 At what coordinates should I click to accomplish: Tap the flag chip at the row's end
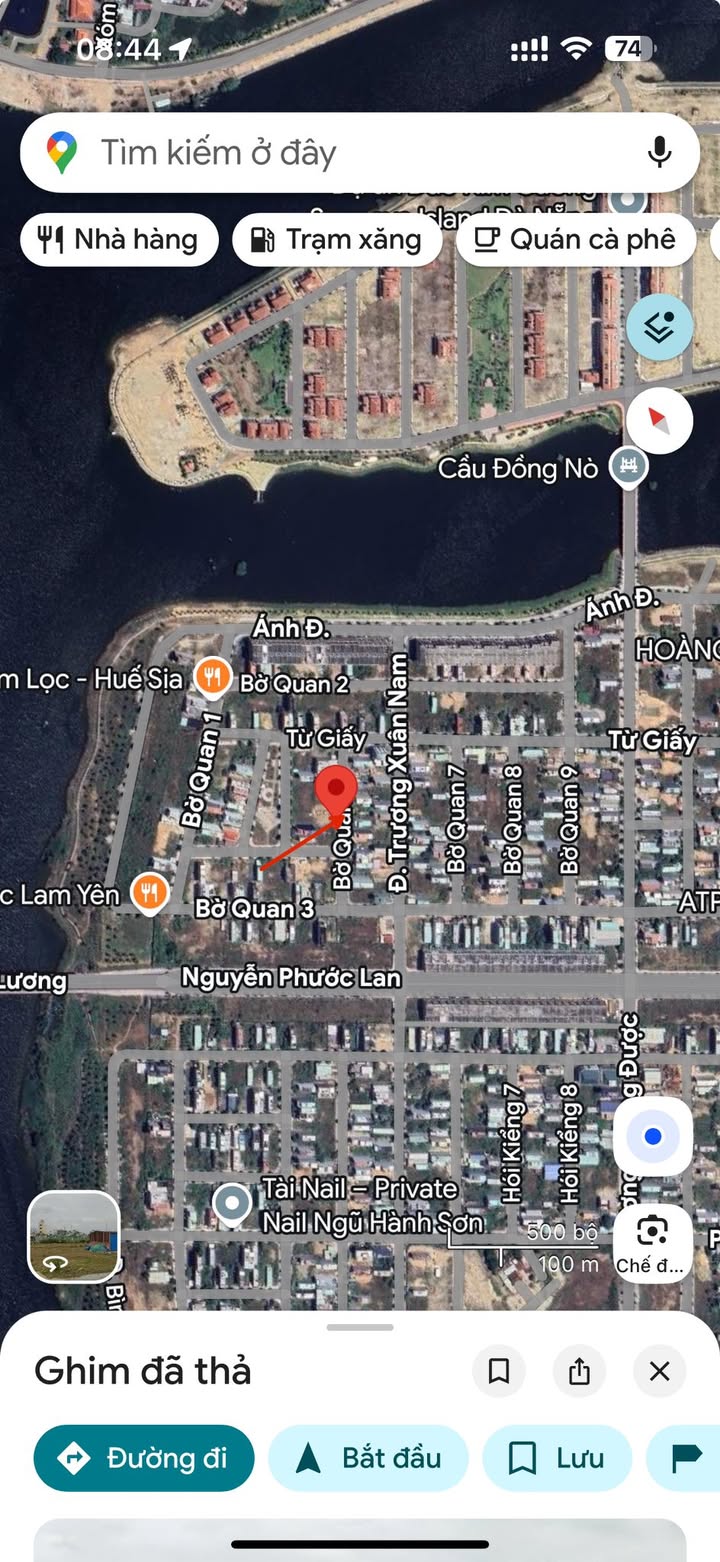[x=686, y=1458]
